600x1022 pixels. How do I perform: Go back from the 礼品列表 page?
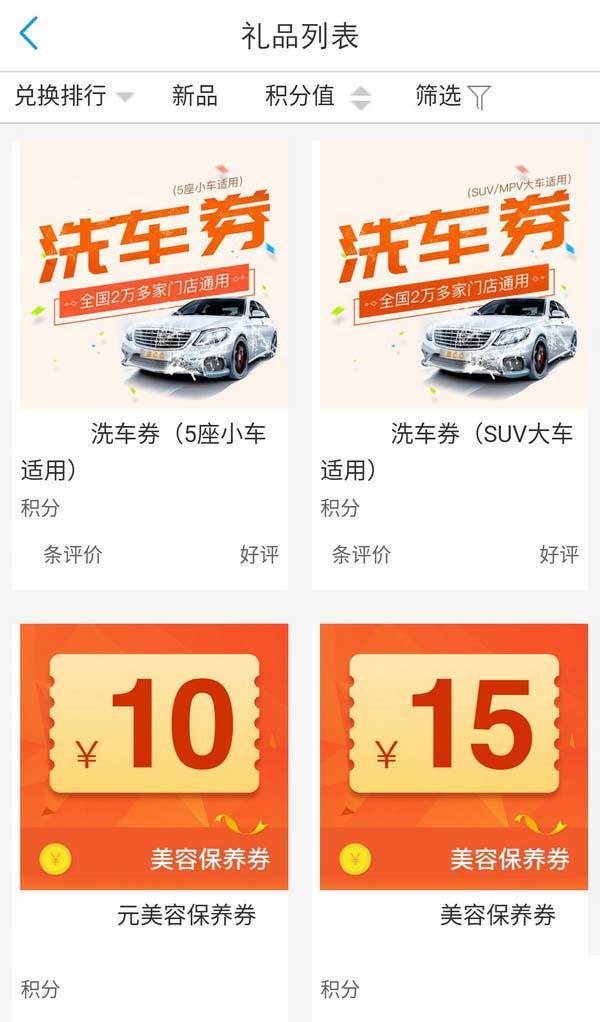29,35
